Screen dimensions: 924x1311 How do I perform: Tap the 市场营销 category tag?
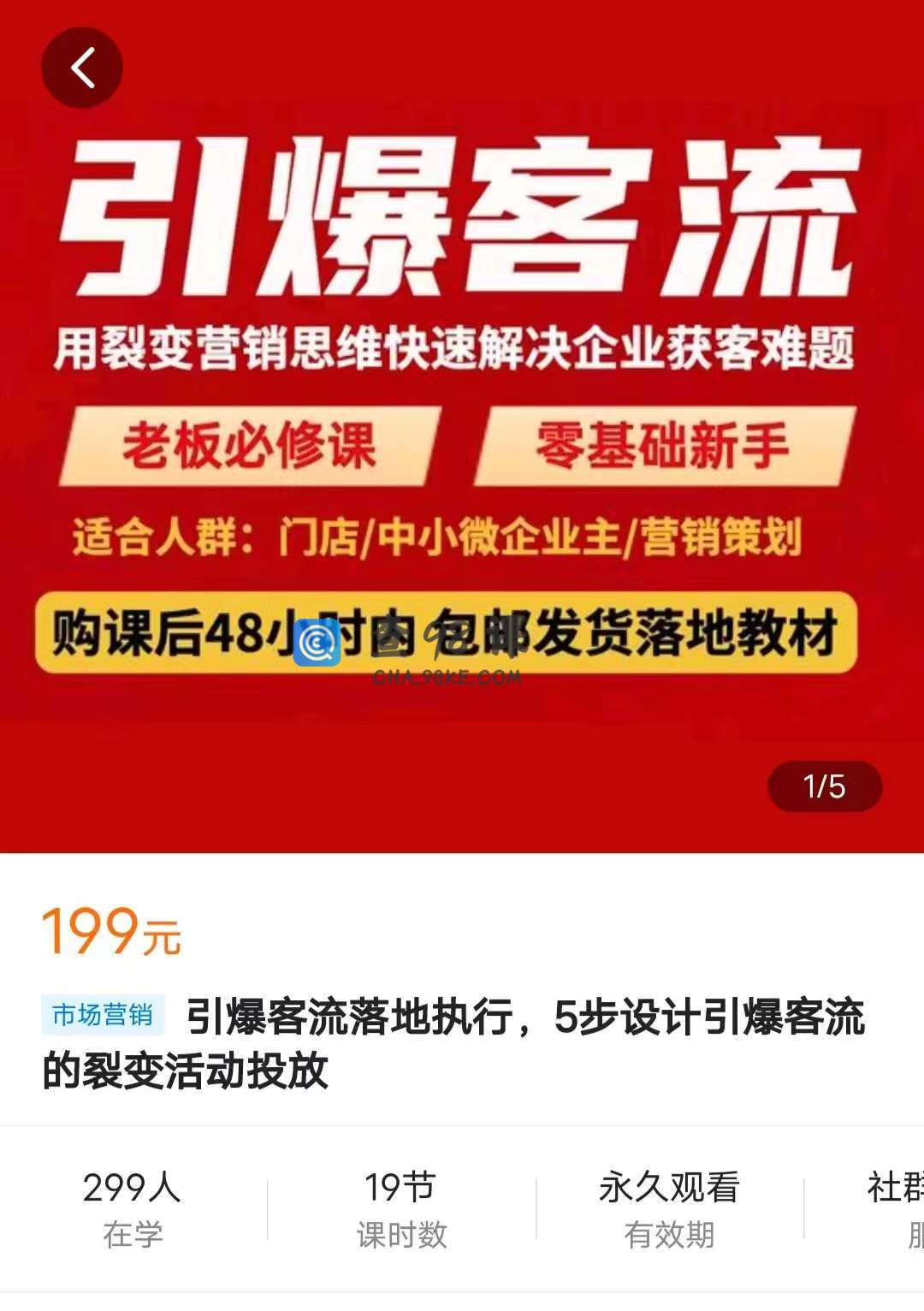[x=103, y=1015]
